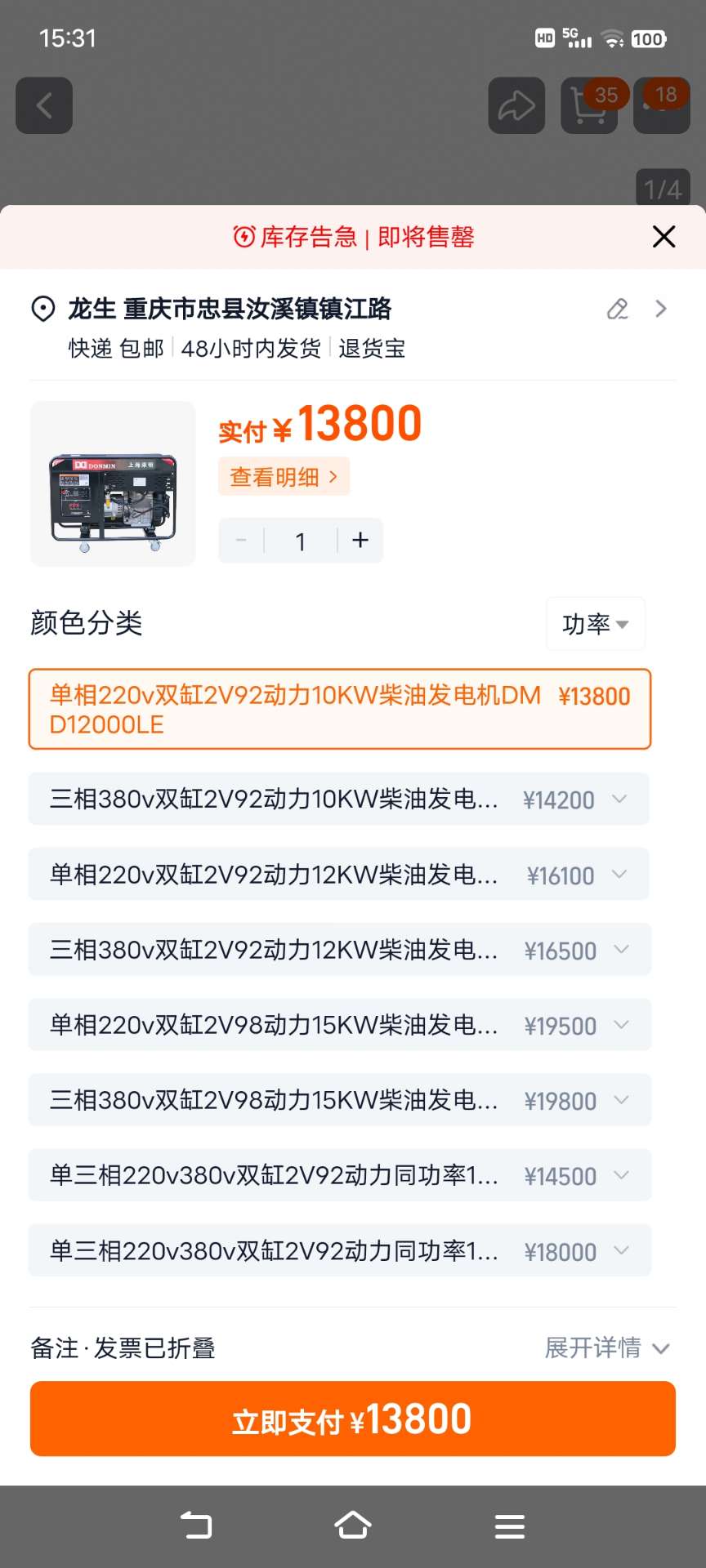Image resolution: width=706 pixels, height=1568 pixels.
Task: Select the 单三相 option priced ¥18000
Action: coord(338,1250)
